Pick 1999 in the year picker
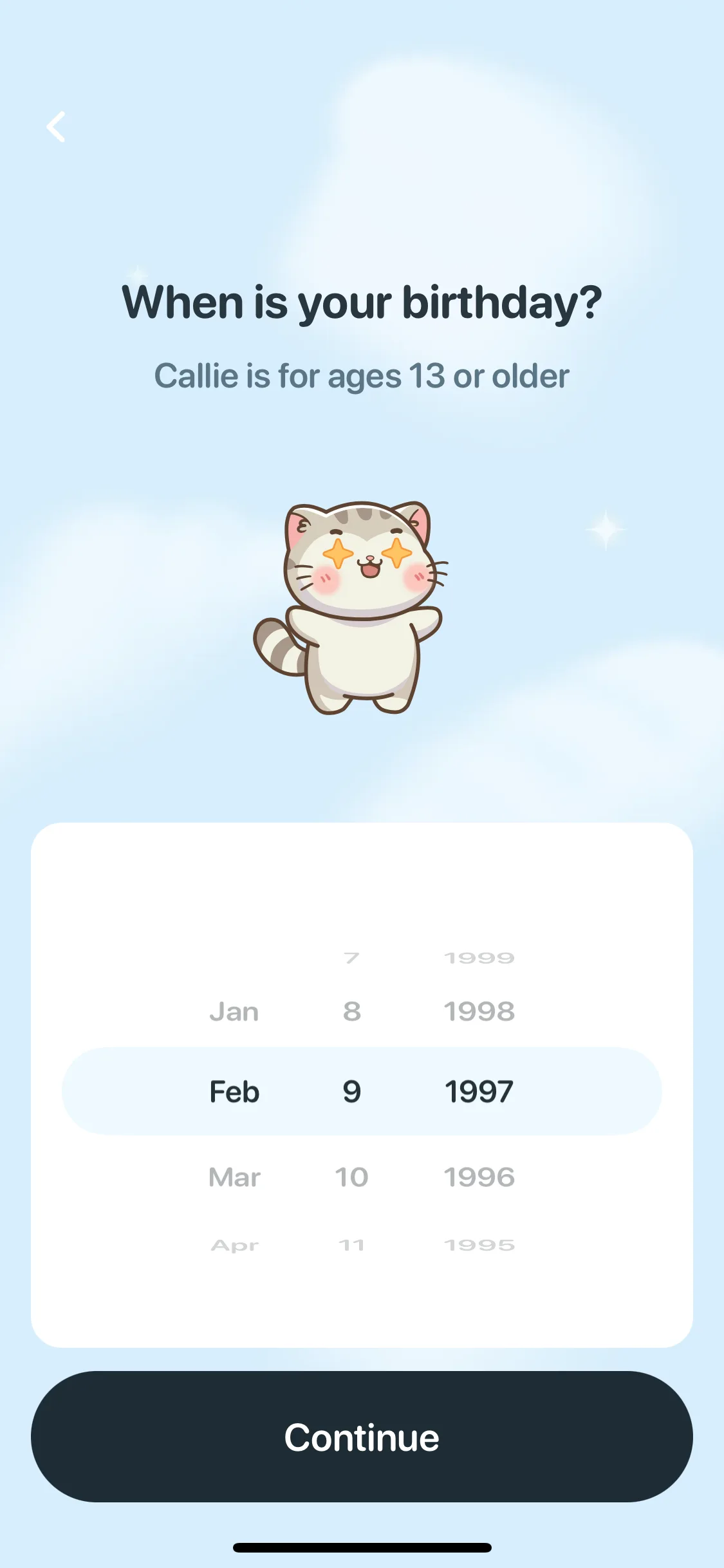The width and height of the screenshot is (724, 1568). point(479,958)
